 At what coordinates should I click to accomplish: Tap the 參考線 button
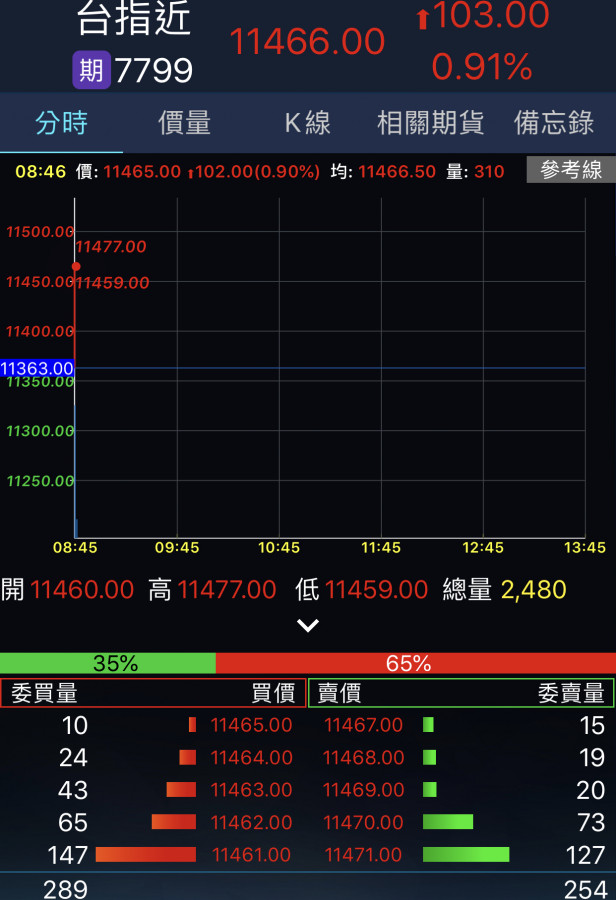point(571,170)
